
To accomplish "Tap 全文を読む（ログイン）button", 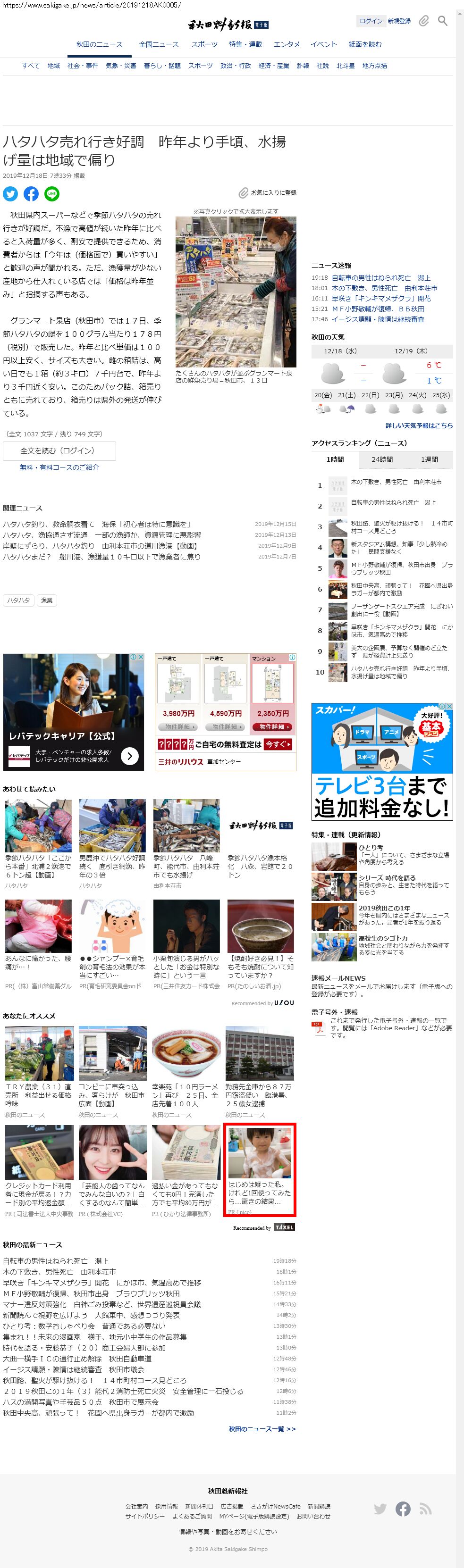I will 59,451.
